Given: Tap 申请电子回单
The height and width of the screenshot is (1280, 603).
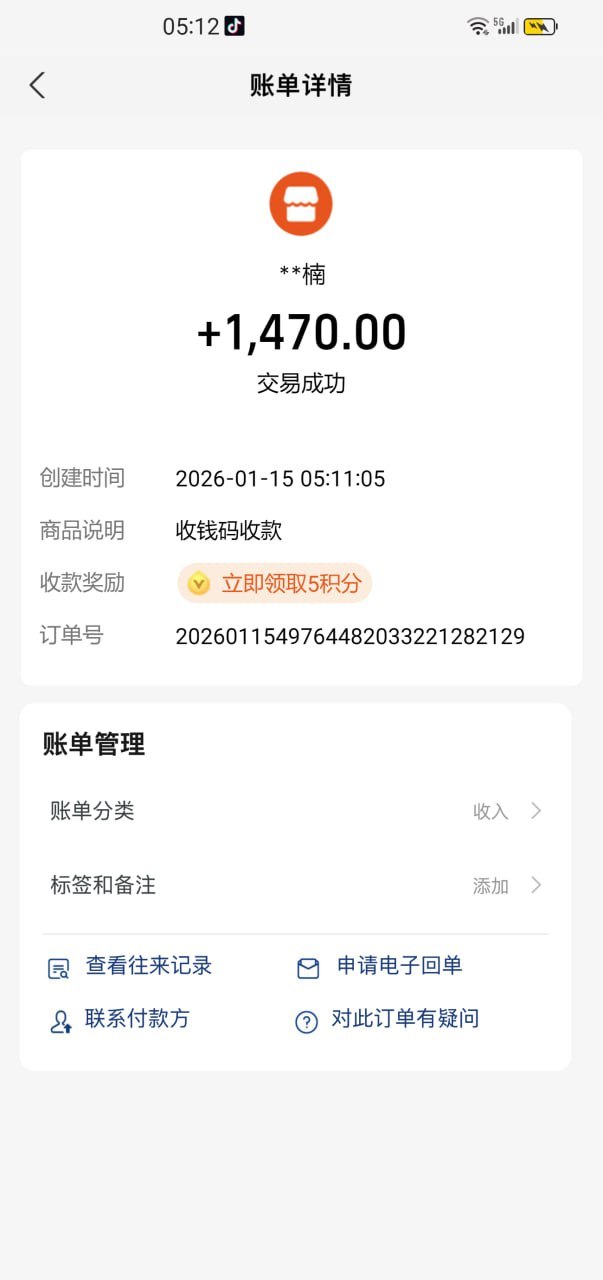Looking at the screenshot, I should point(381,966).
